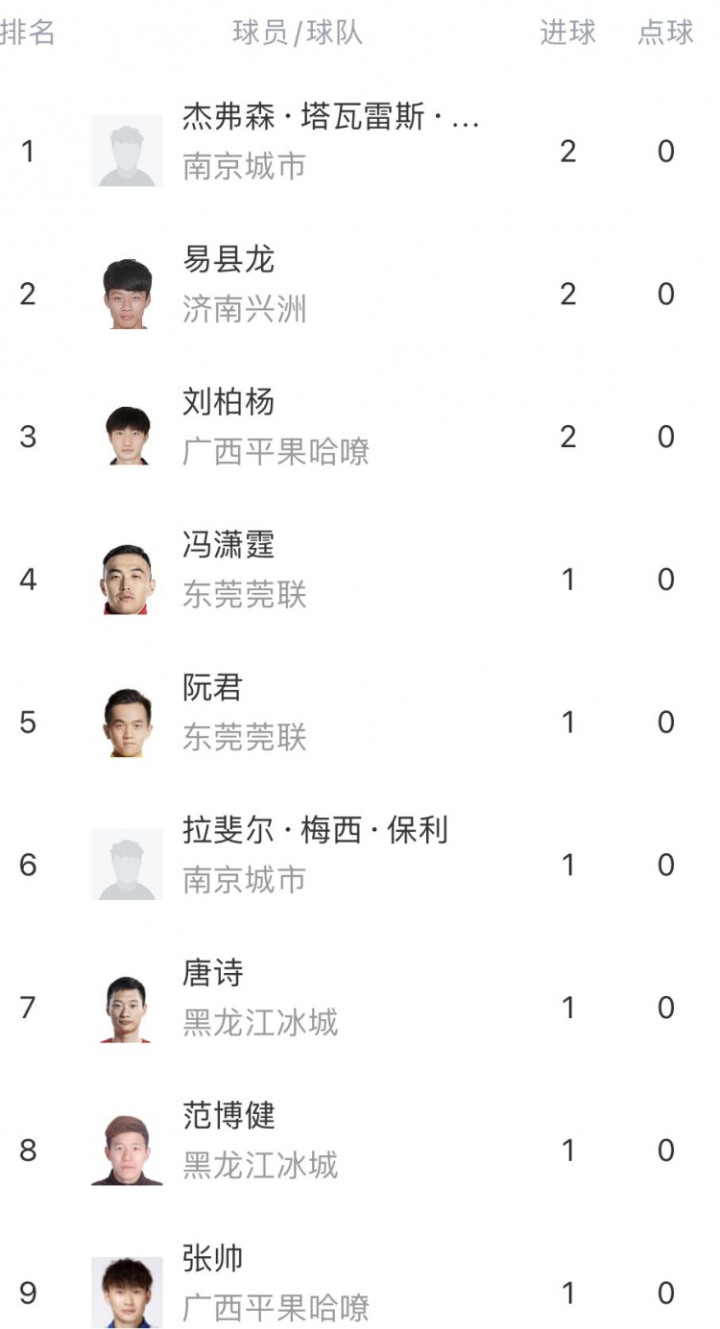
Task: View 刘柏杨's player details
Action: click(360, 437)
